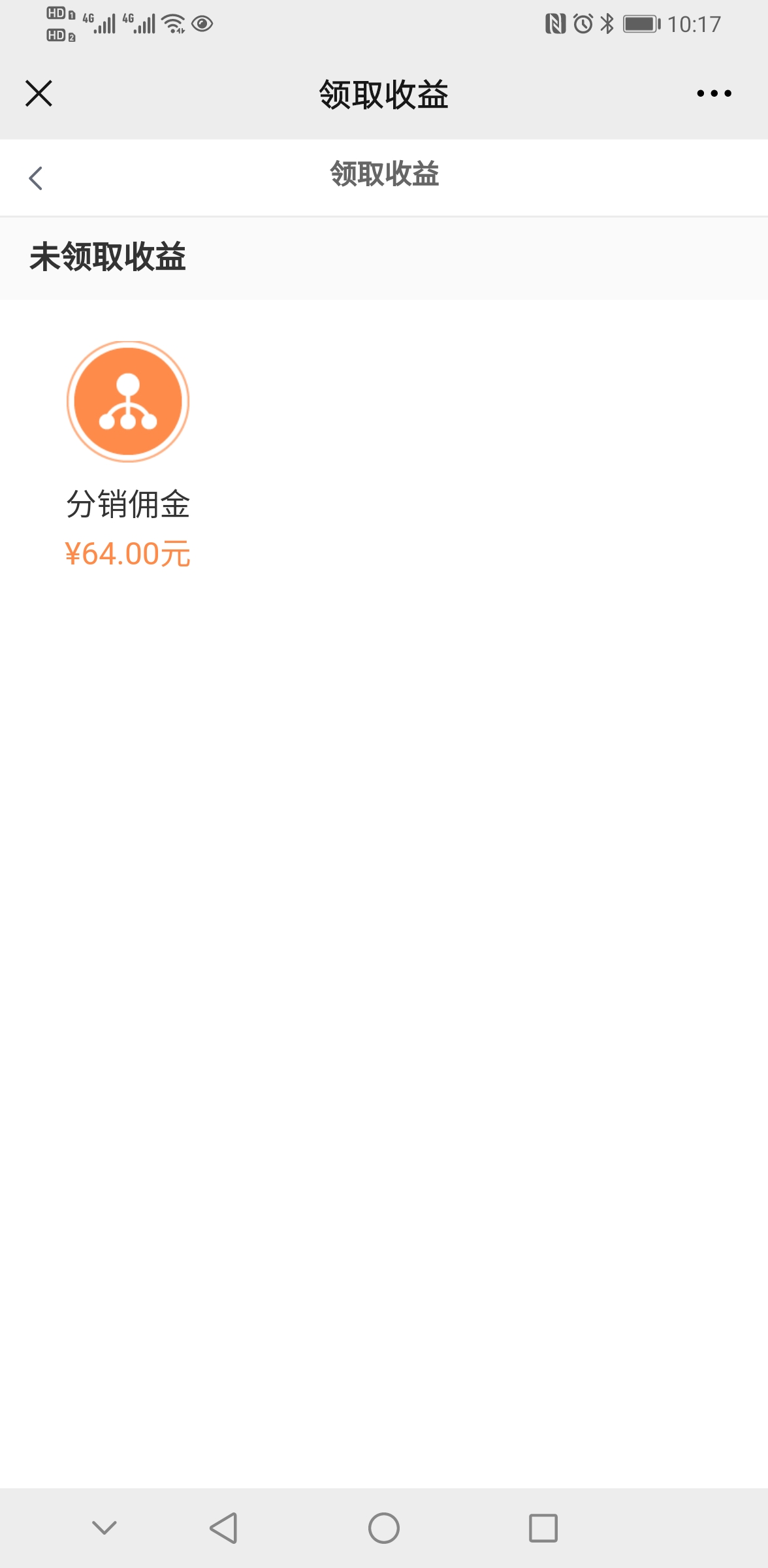Open the three-dot overflow menu
Image resolution: width=768 pixels, height=1568 pixels.
point(714,93)
